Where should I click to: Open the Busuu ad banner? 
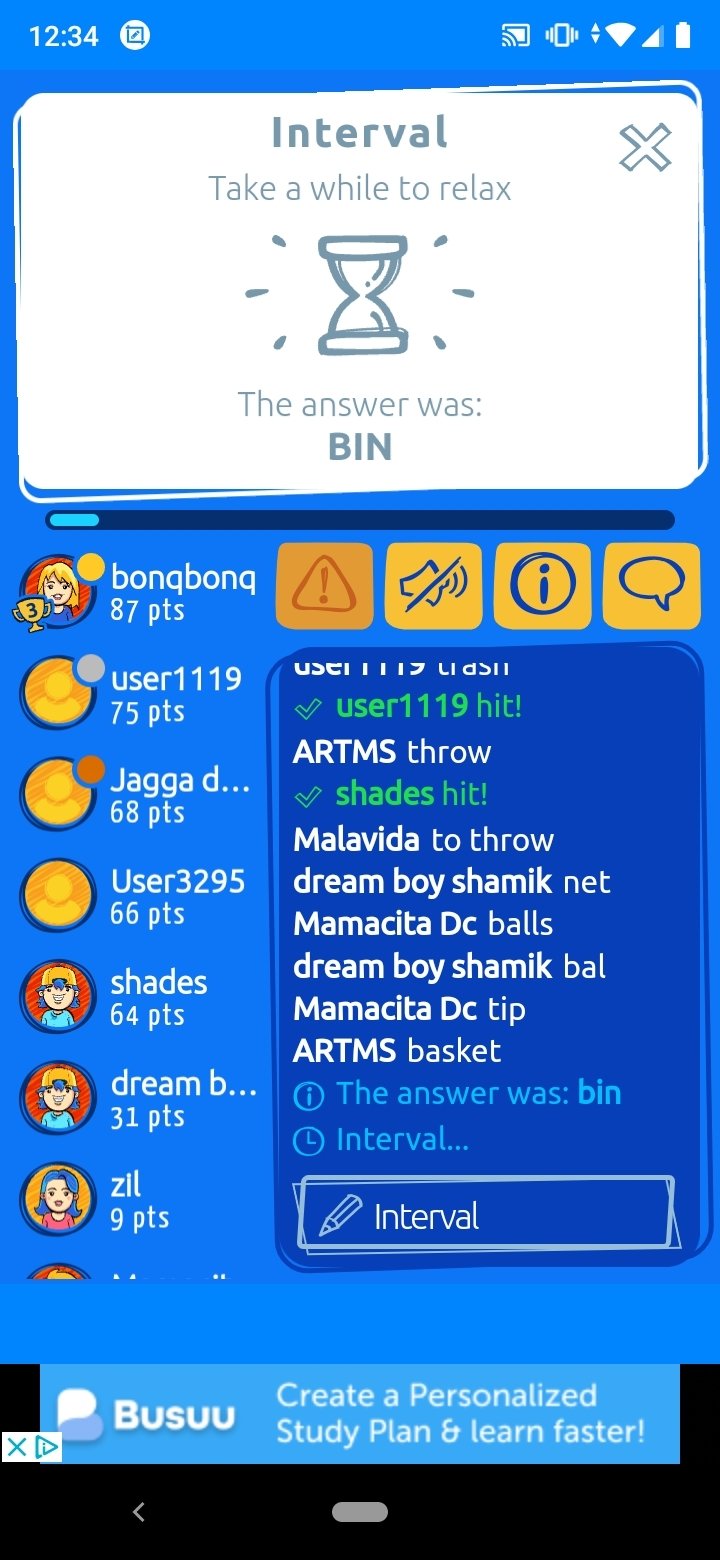pyautogui.click(x=360, y=1413)
